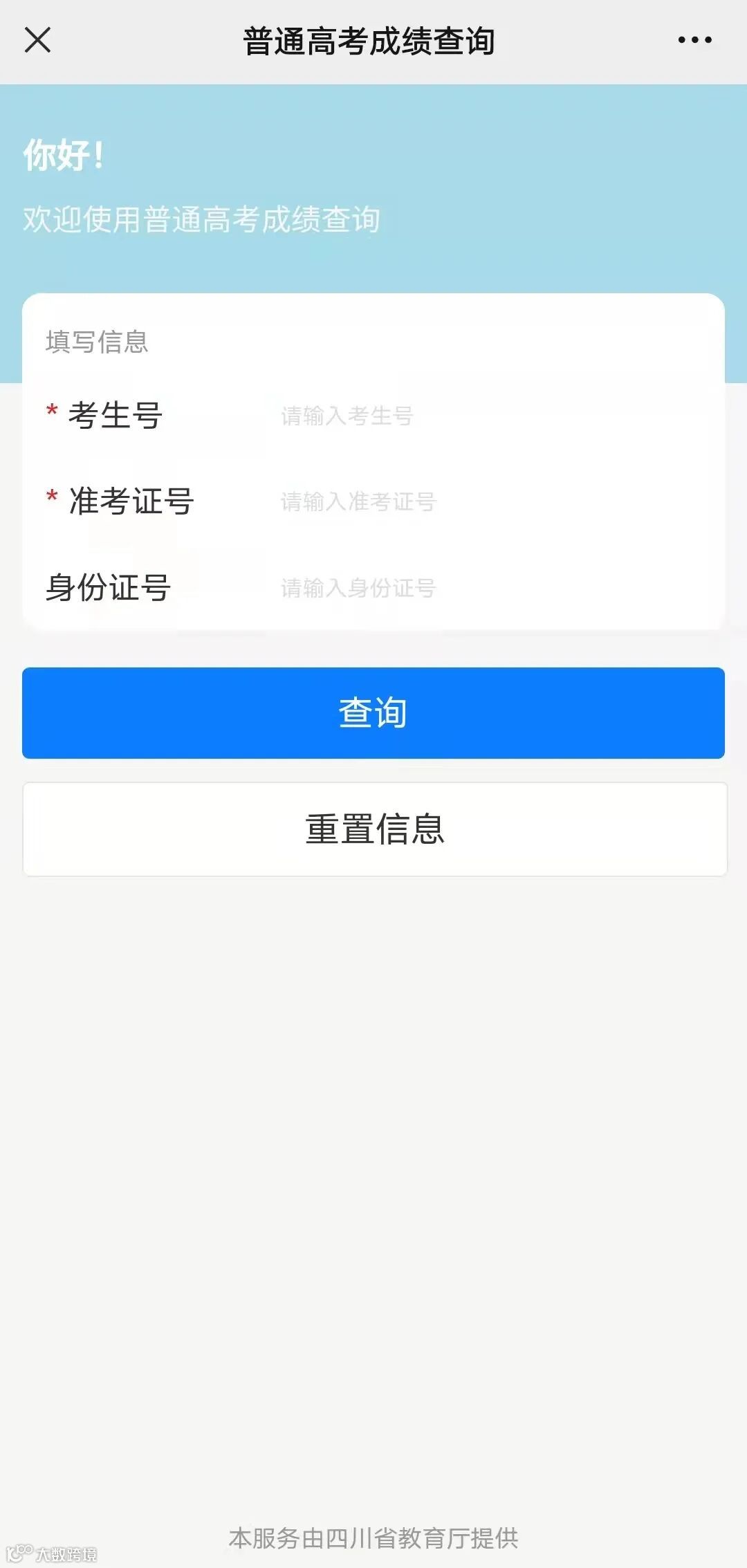Submit the form with 查询 button
The width and height of the screenshot is (747, 1568).
373,713
